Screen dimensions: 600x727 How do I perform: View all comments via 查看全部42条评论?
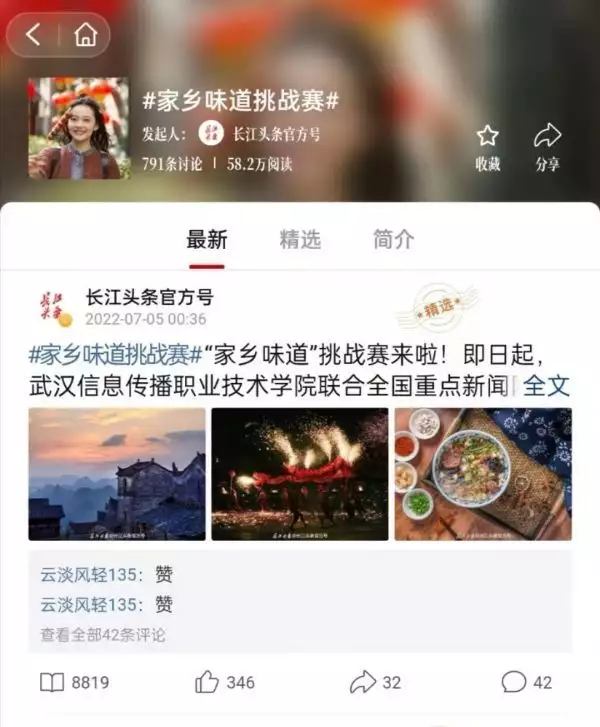[x=103, y=634]
